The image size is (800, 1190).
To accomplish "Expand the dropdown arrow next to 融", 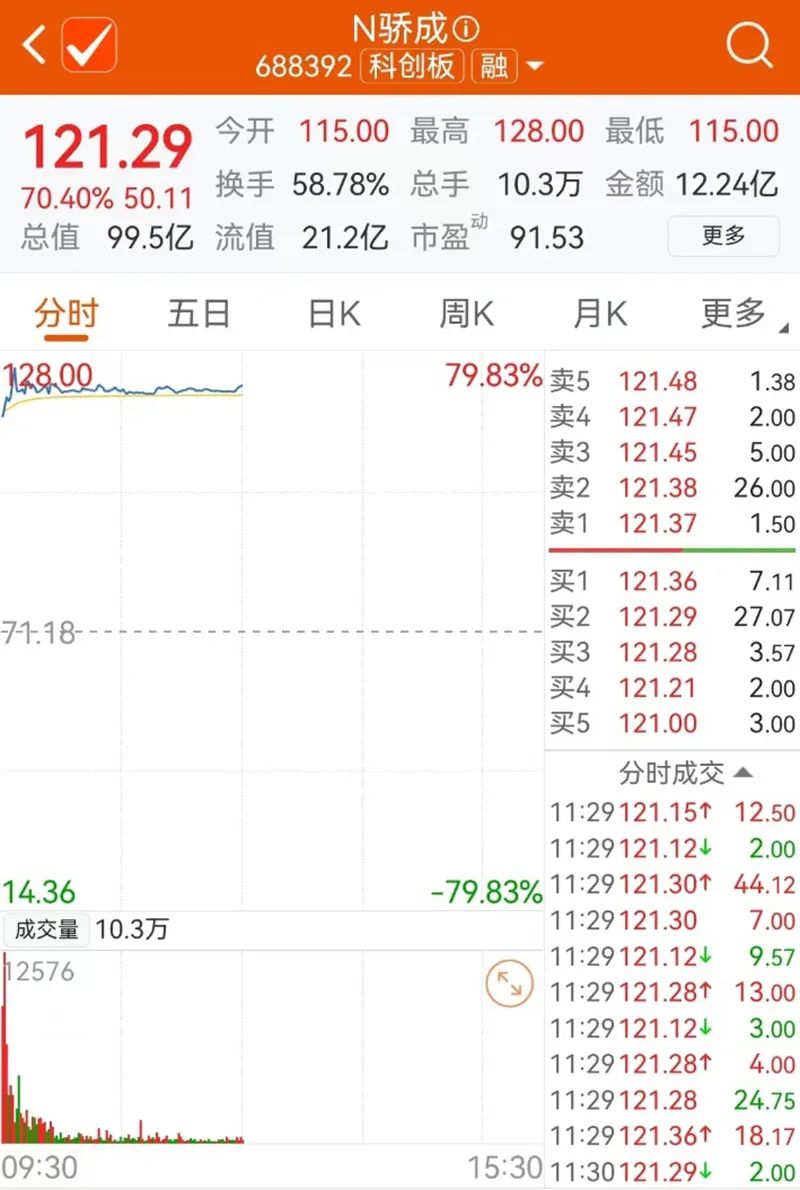I will 535,67.
